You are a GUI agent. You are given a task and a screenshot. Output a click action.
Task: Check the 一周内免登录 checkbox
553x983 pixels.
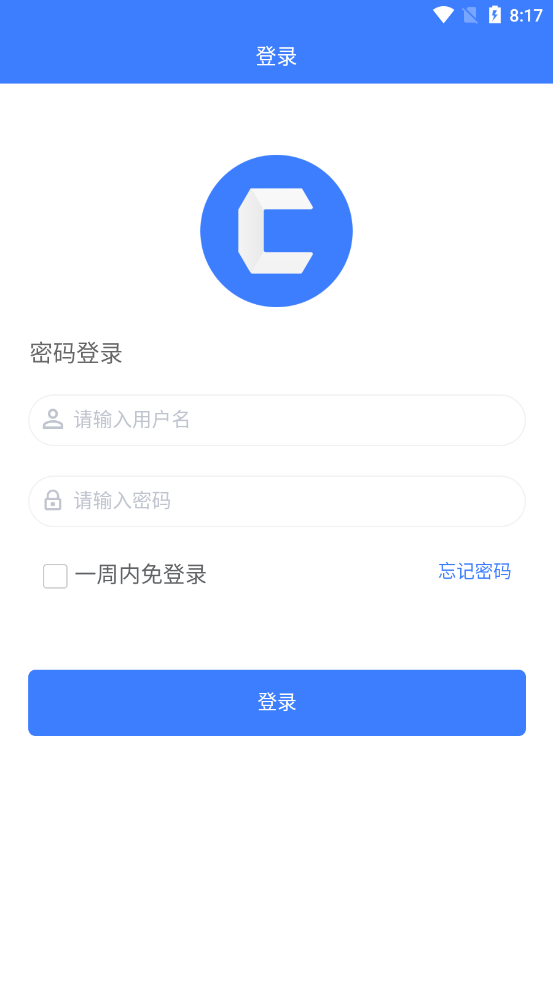pos(55,576)
